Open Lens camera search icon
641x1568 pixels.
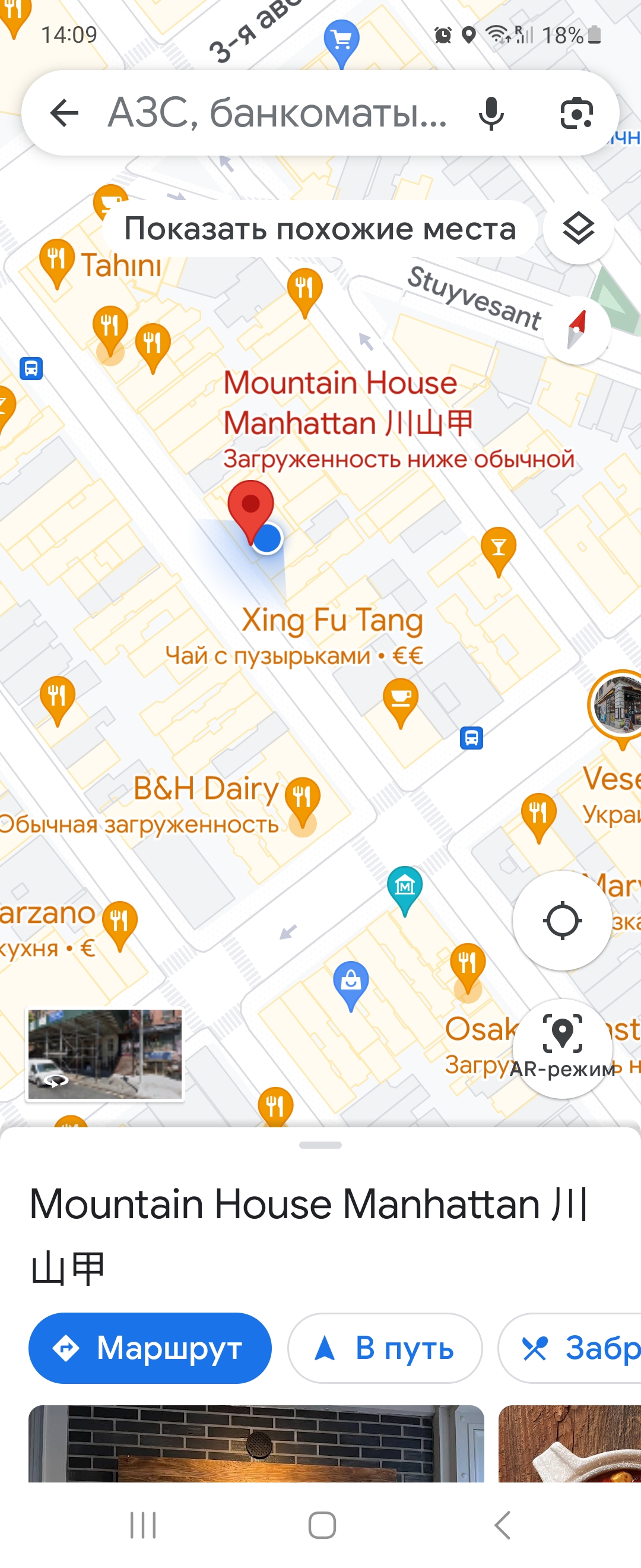[576, 113]
